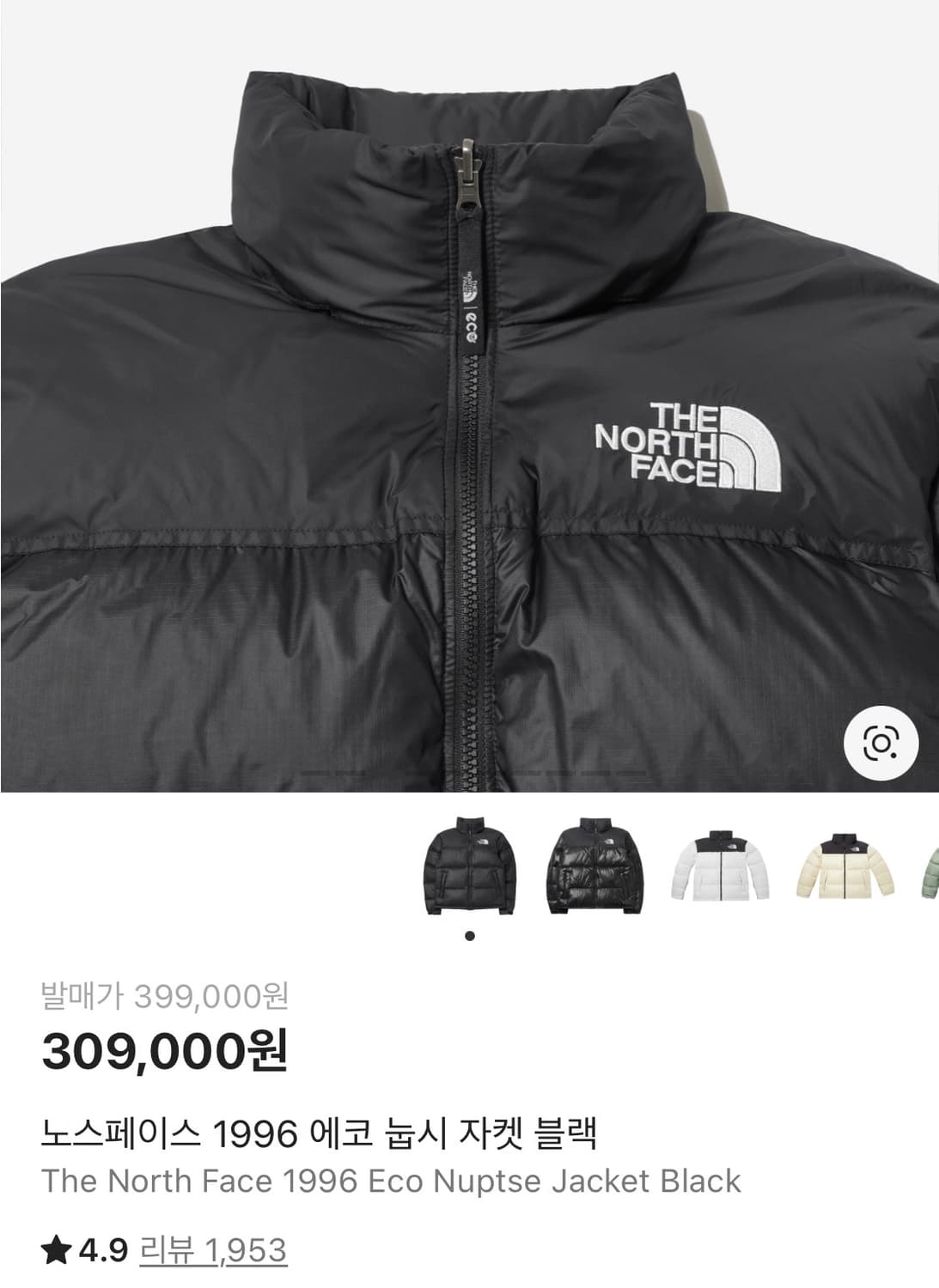
Task: Click the release price 발매가 399,000원
Action: [163, 999]
